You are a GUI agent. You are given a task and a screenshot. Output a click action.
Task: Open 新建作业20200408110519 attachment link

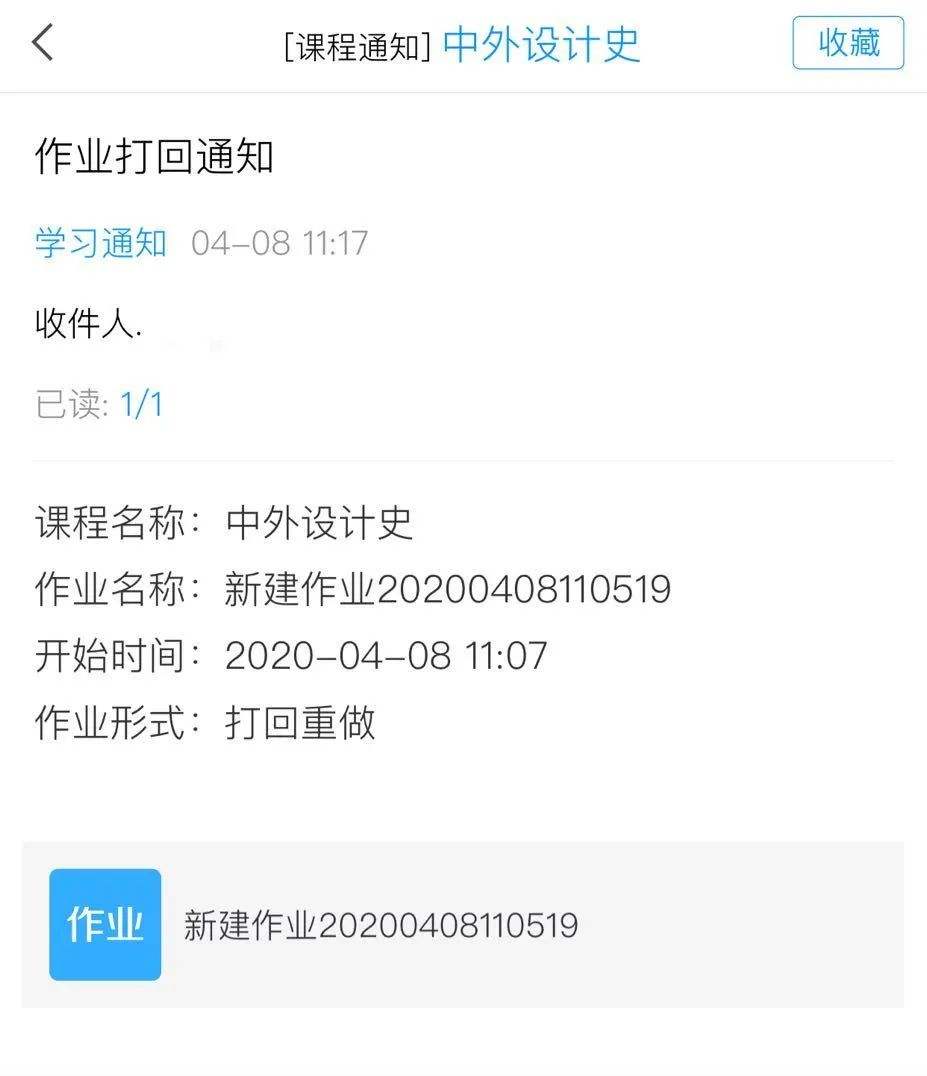(379, 925)
